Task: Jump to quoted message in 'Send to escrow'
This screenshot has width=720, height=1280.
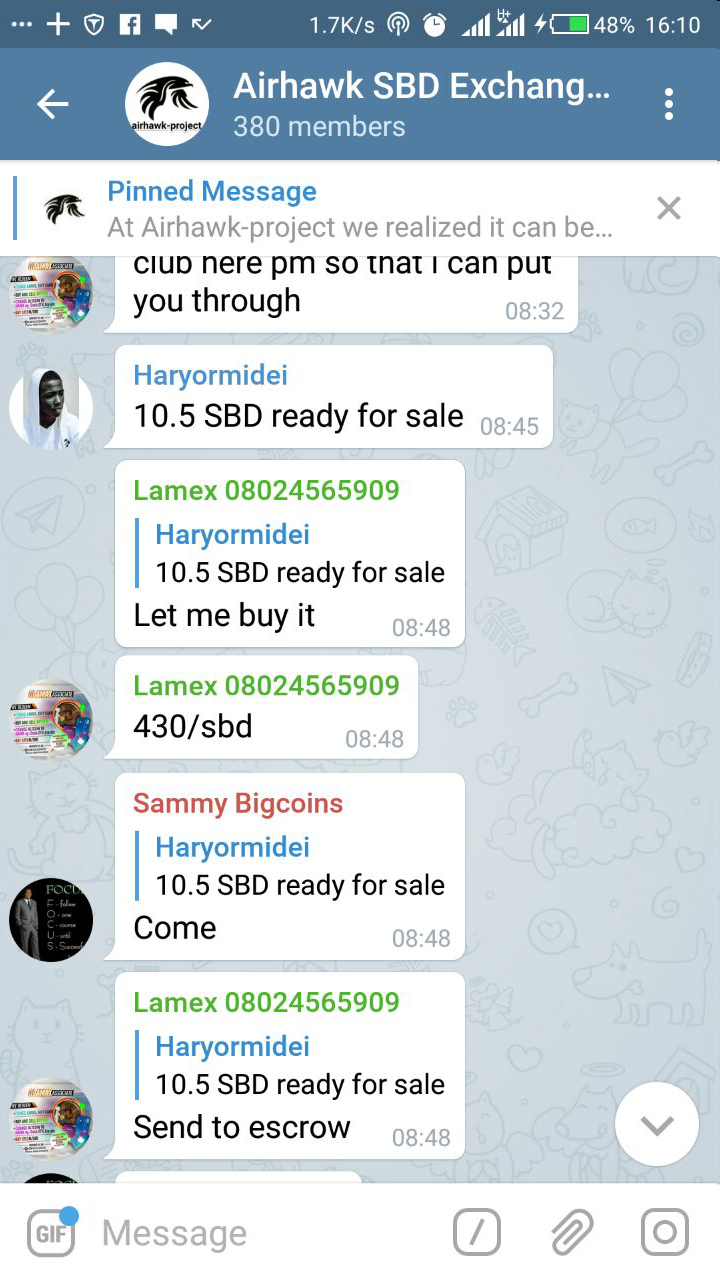Action: 300,1065
